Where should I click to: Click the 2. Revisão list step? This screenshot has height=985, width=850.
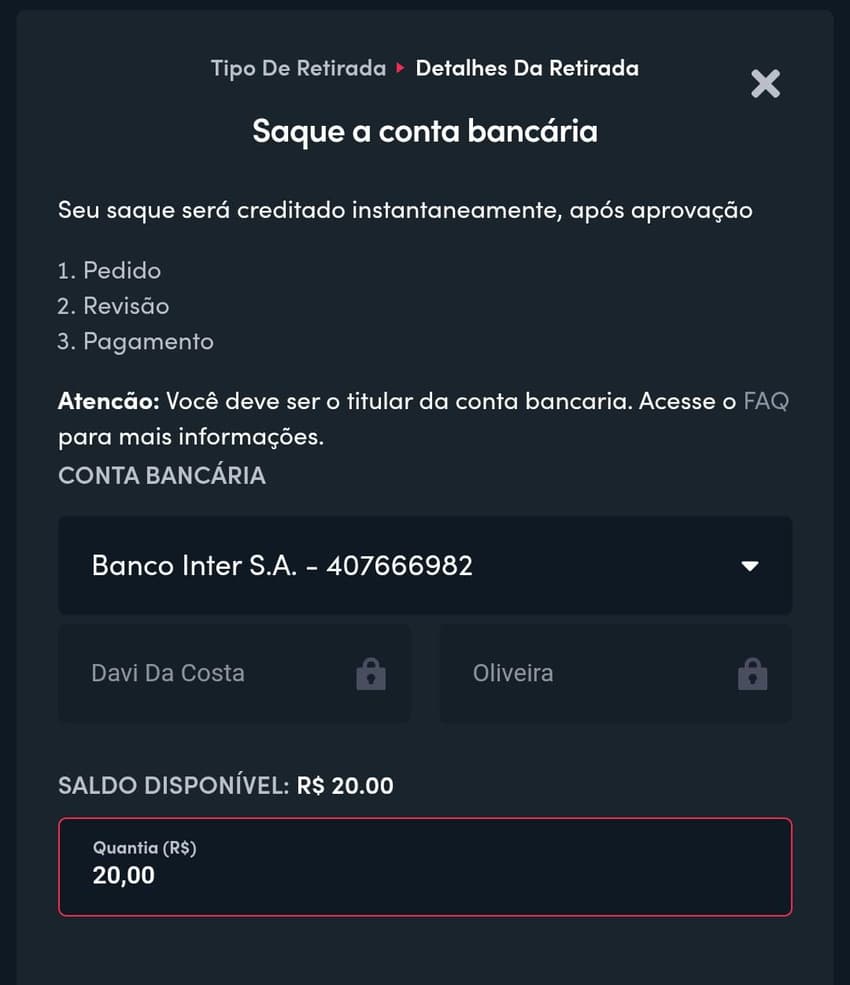click(113, 306)
